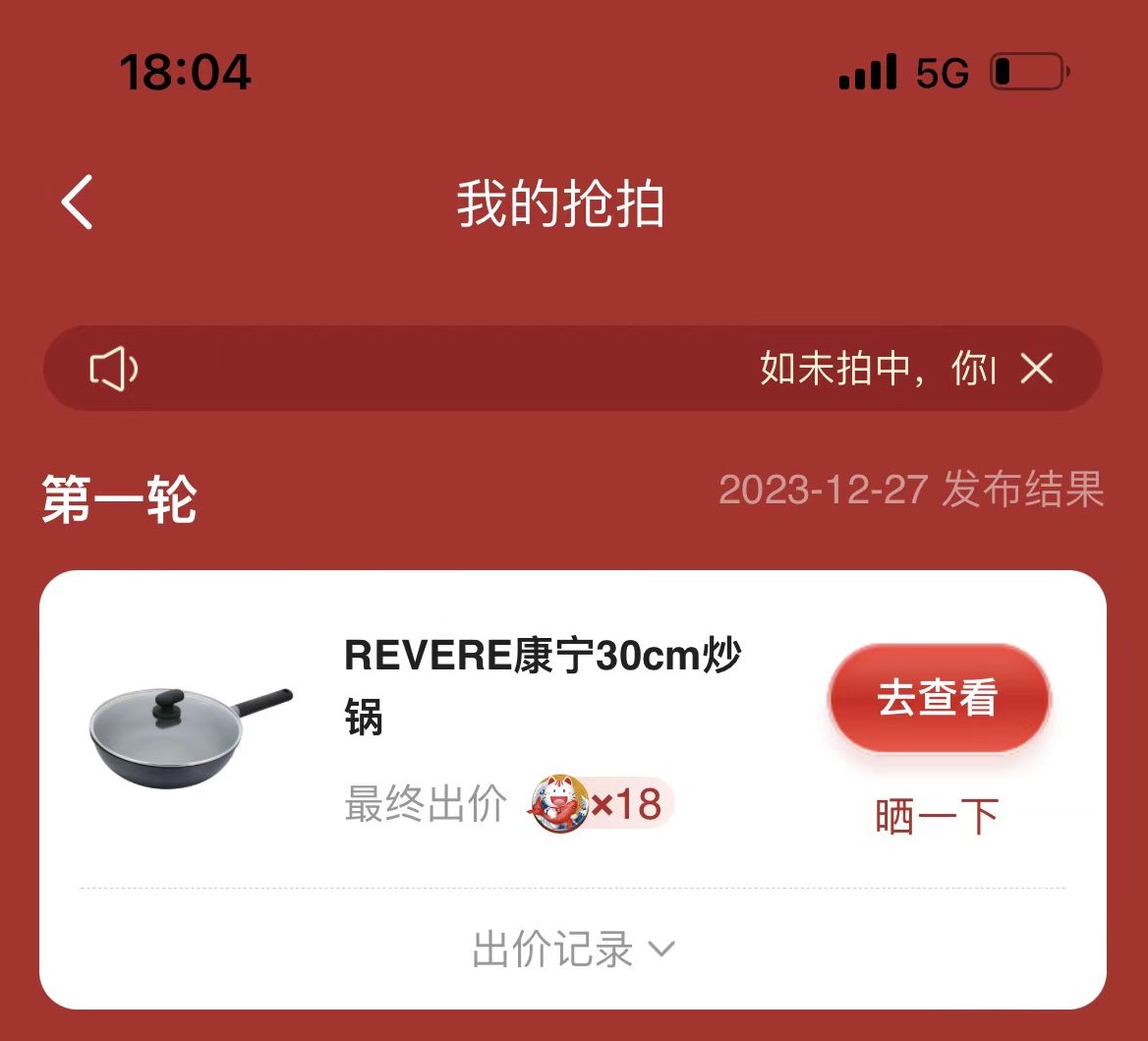Dismiss the announcement banner
1148x1041 pixels.
(1036, 370)
